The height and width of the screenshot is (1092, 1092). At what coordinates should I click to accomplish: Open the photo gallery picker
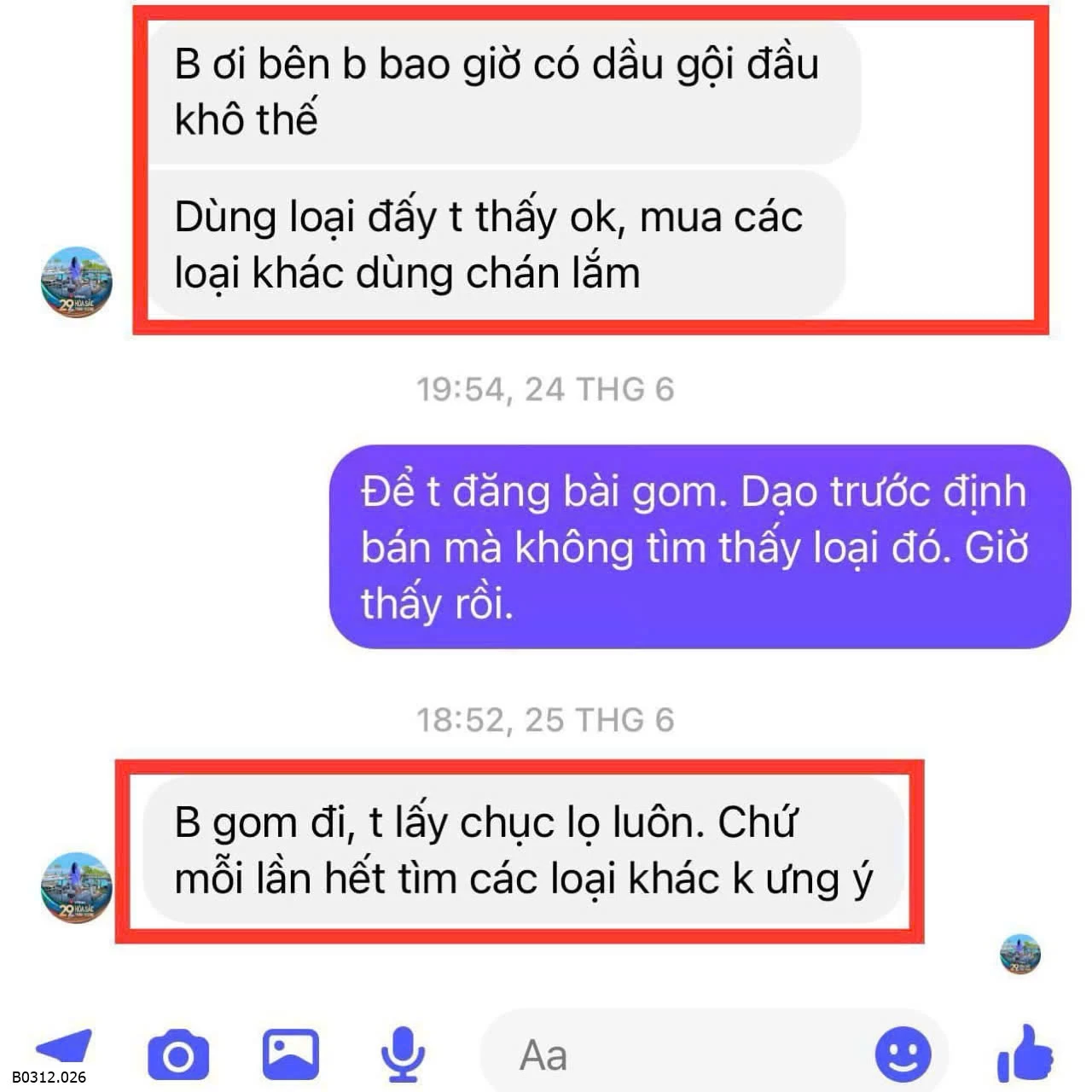[290, 1054]
